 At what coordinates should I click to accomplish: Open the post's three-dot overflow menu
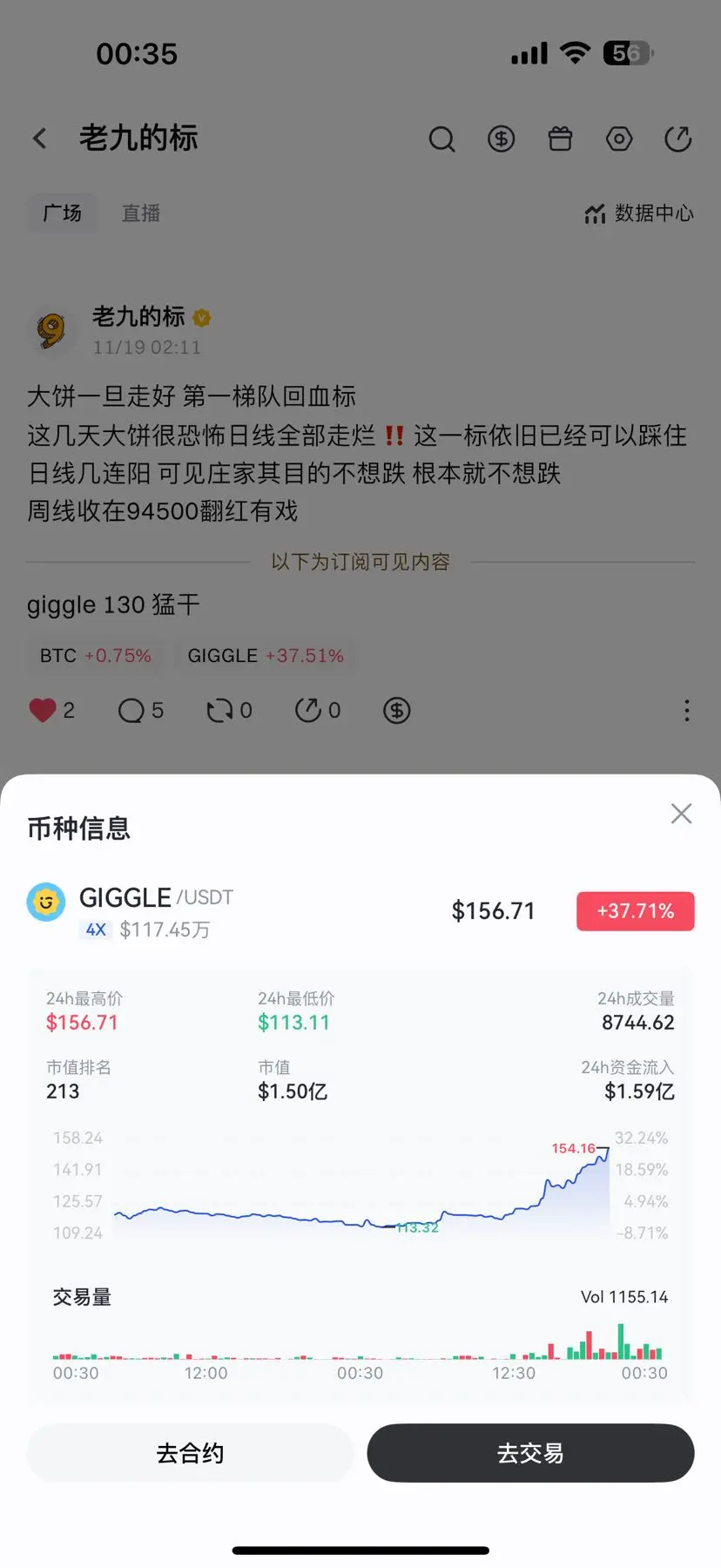pyautogui.click(x=687, y=711)
